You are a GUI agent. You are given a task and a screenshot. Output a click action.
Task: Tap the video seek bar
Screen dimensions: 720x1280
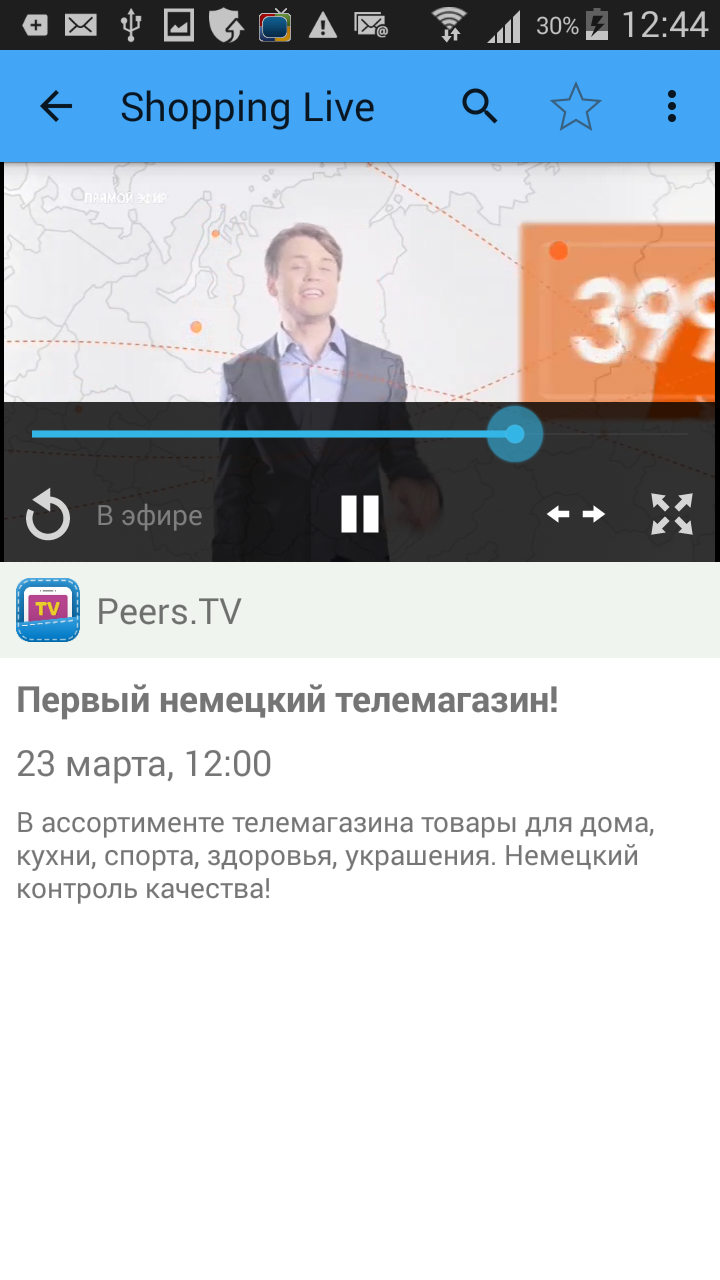[x=300, y=434]
